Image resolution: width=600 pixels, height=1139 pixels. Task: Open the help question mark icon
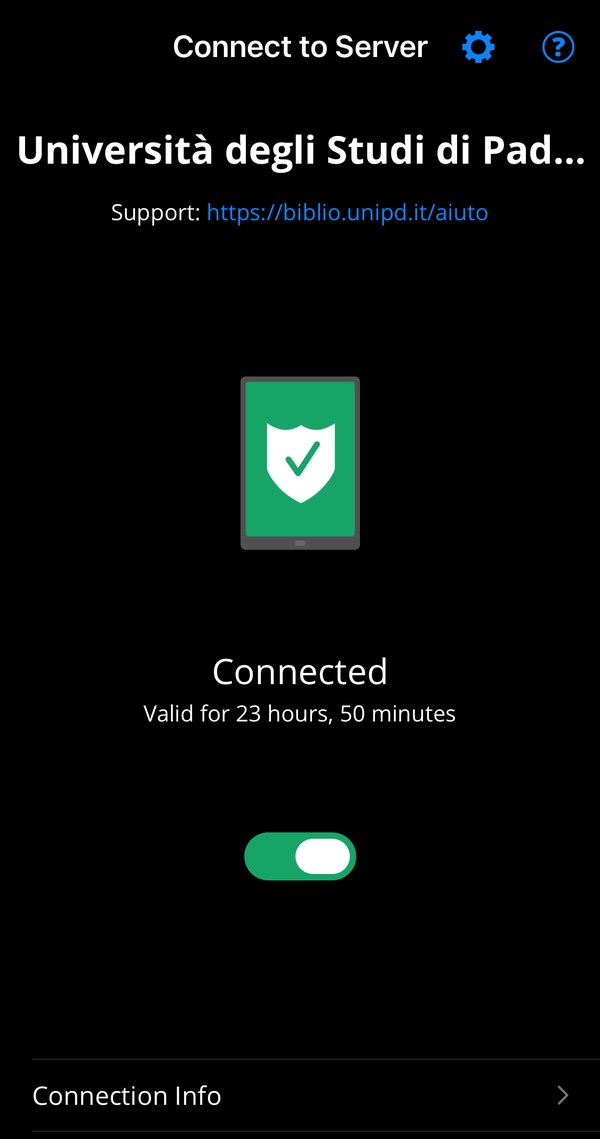558,47
